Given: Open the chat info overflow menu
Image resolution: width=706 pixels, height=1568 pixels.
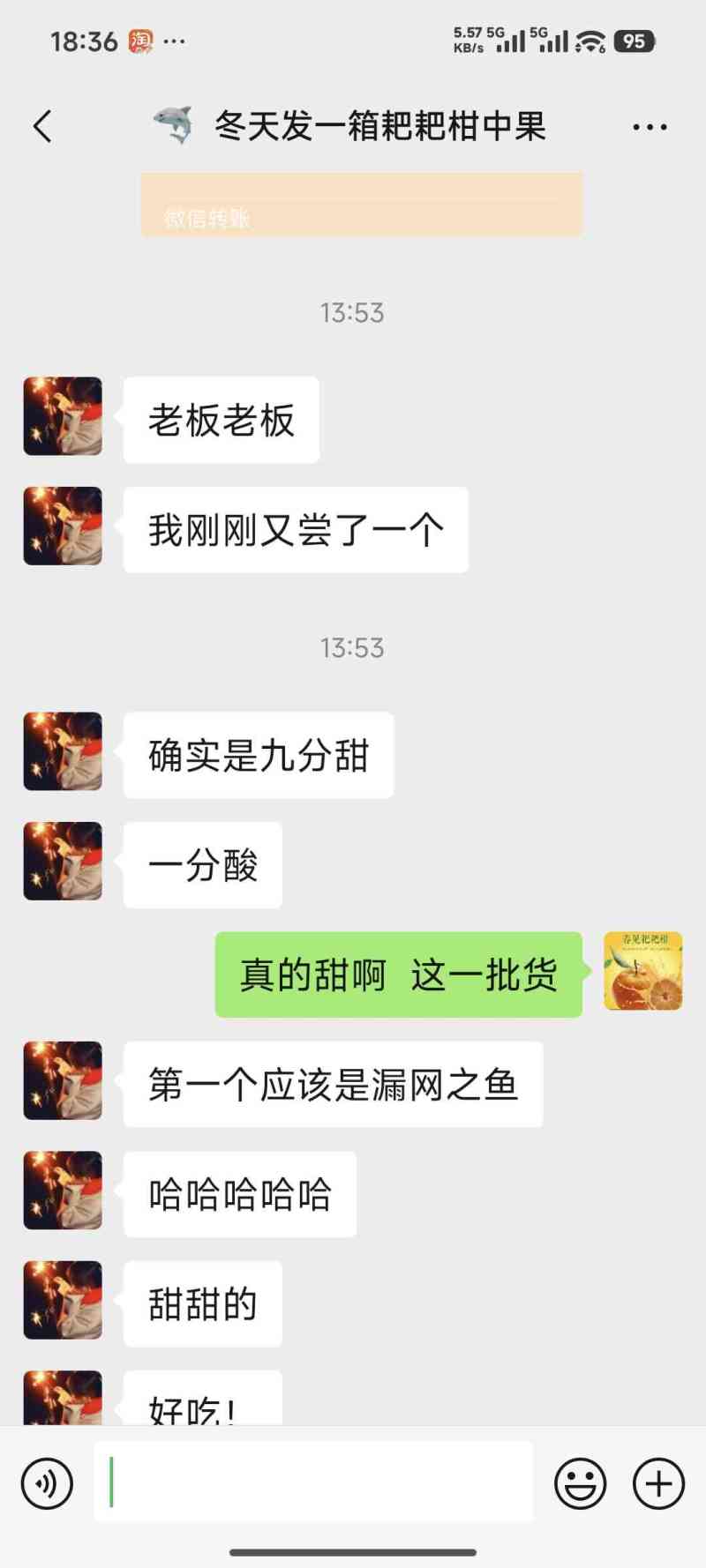Looking at the screenshot, I should pos(650,127).
